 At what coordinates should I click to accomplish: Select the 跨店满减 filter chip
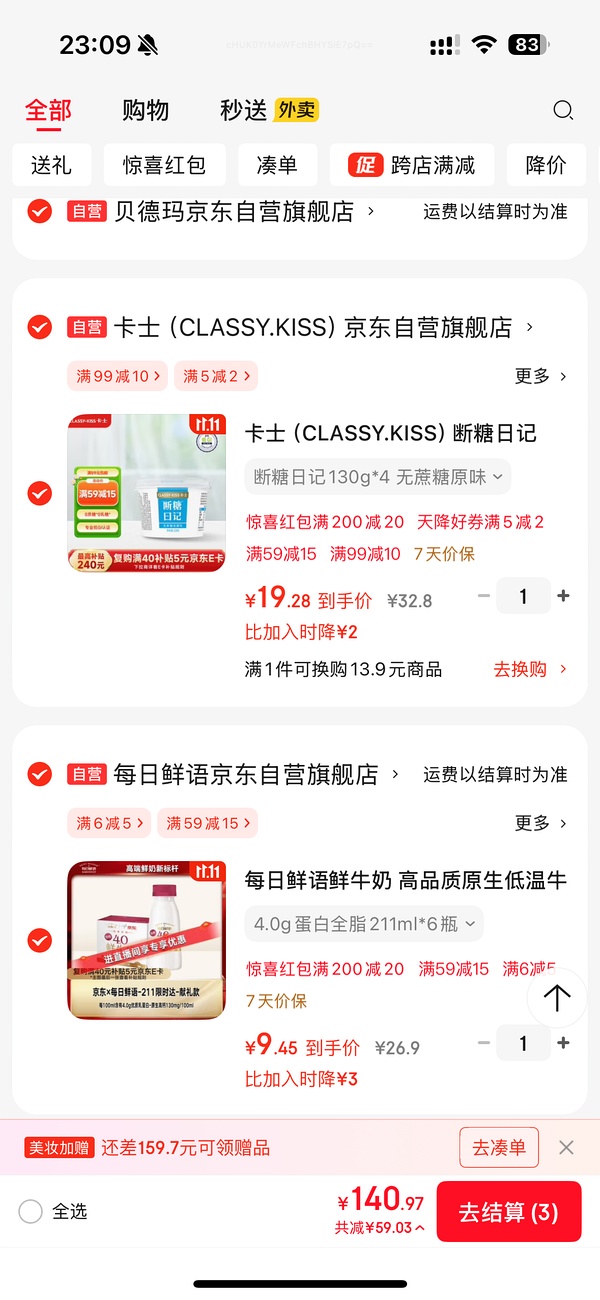411,165
